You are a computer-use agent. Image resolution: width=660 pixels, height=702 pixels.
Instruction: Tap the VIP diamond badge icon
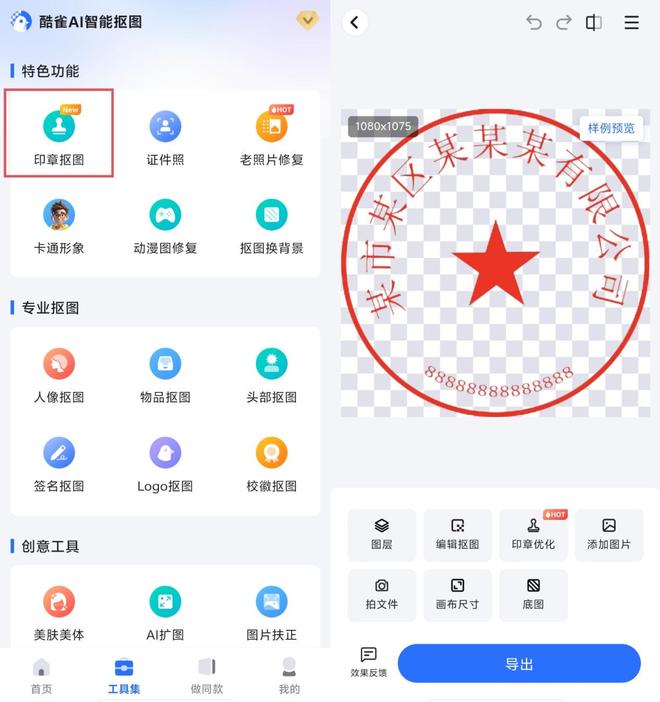click(x=307, y=21)
